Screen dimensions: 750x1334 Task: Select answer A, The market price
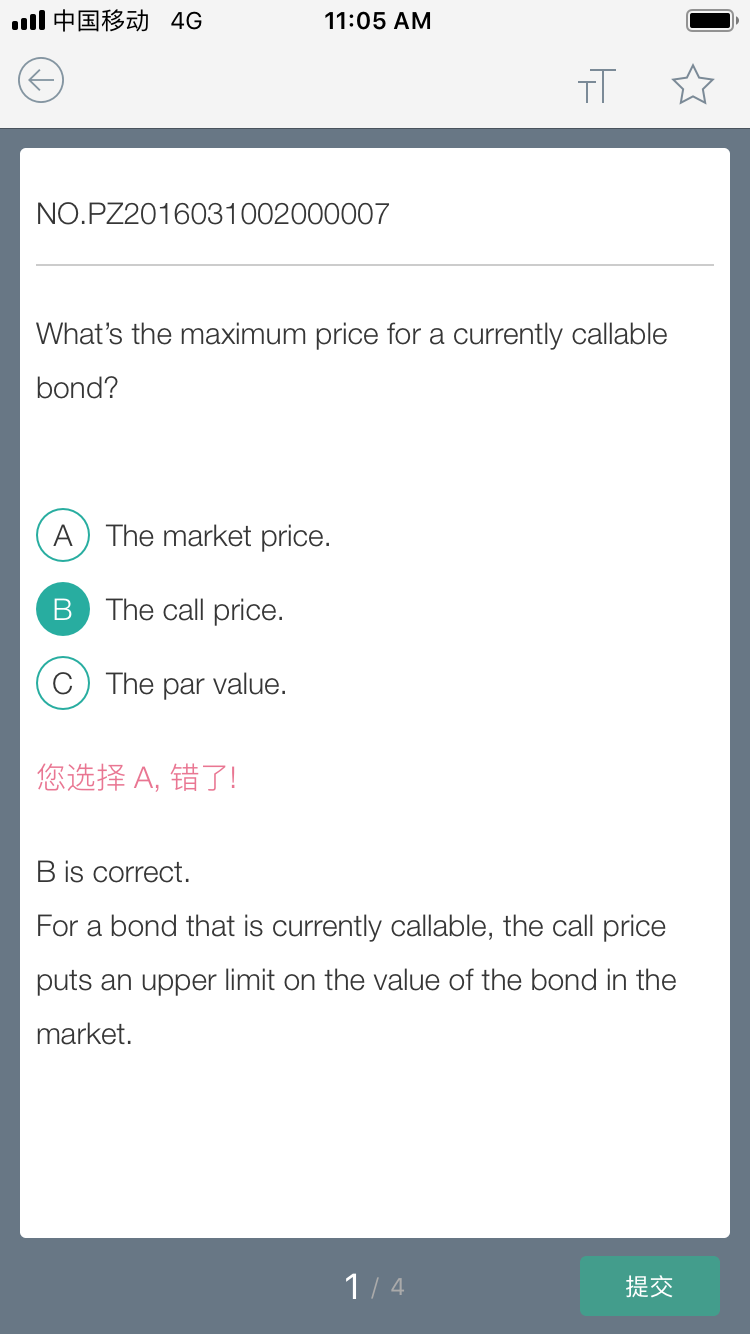click(x=183, y=536)
